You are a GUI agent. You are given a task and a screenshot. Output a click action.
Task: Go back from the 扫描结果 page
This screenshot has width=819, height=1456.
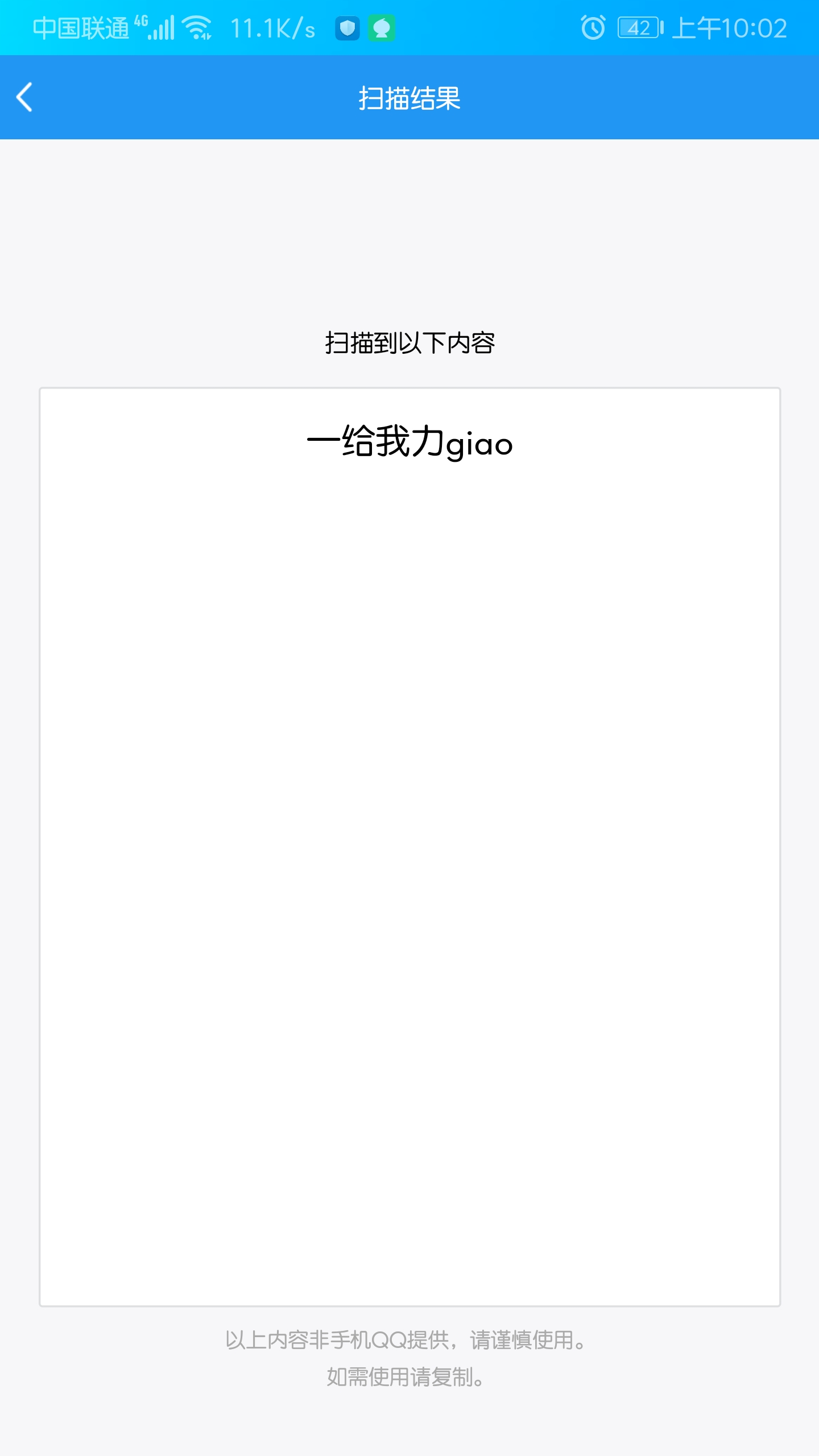click(25, 97)
